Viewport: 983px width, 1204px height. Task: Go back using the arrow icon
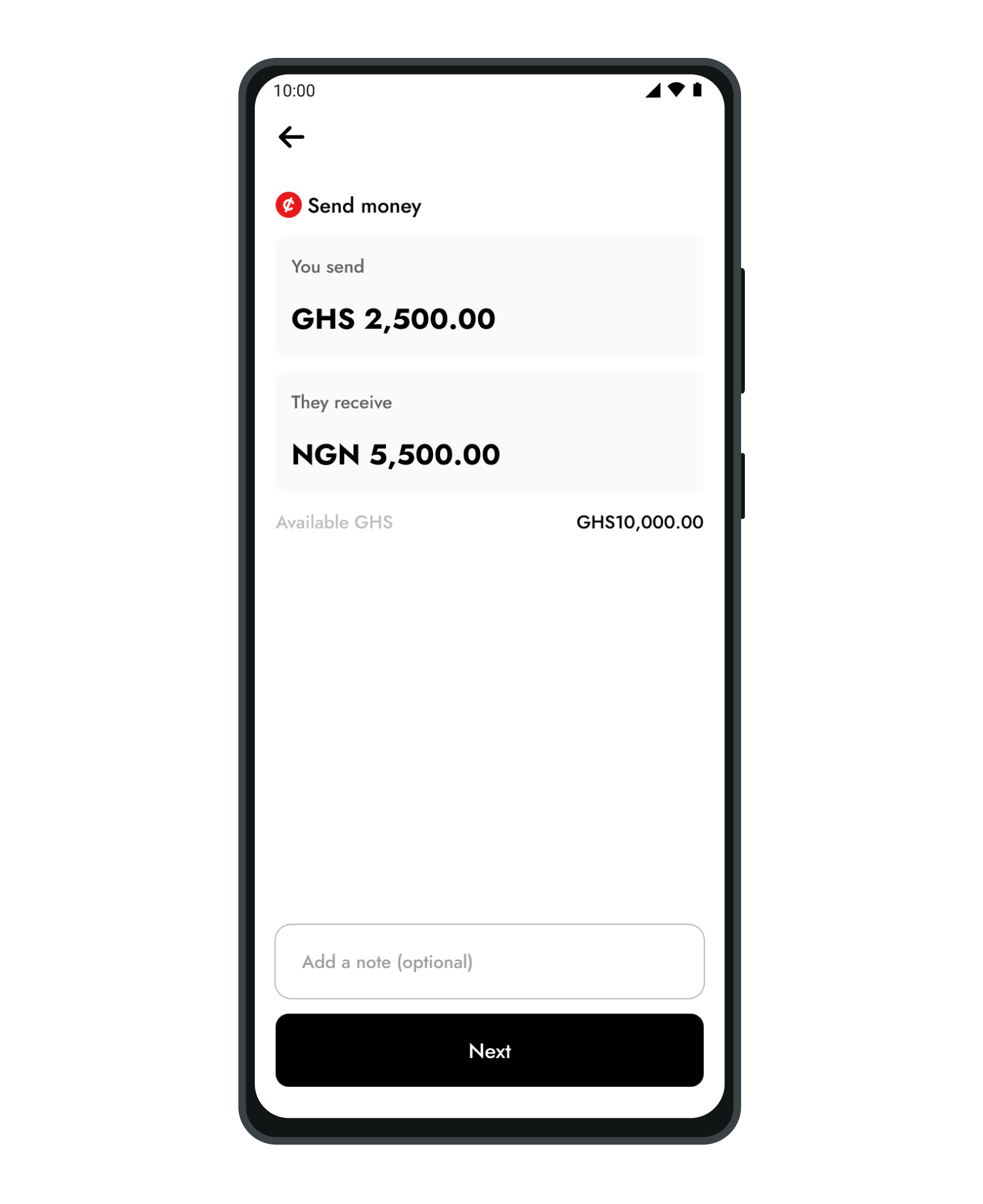(x=291, y=137)
